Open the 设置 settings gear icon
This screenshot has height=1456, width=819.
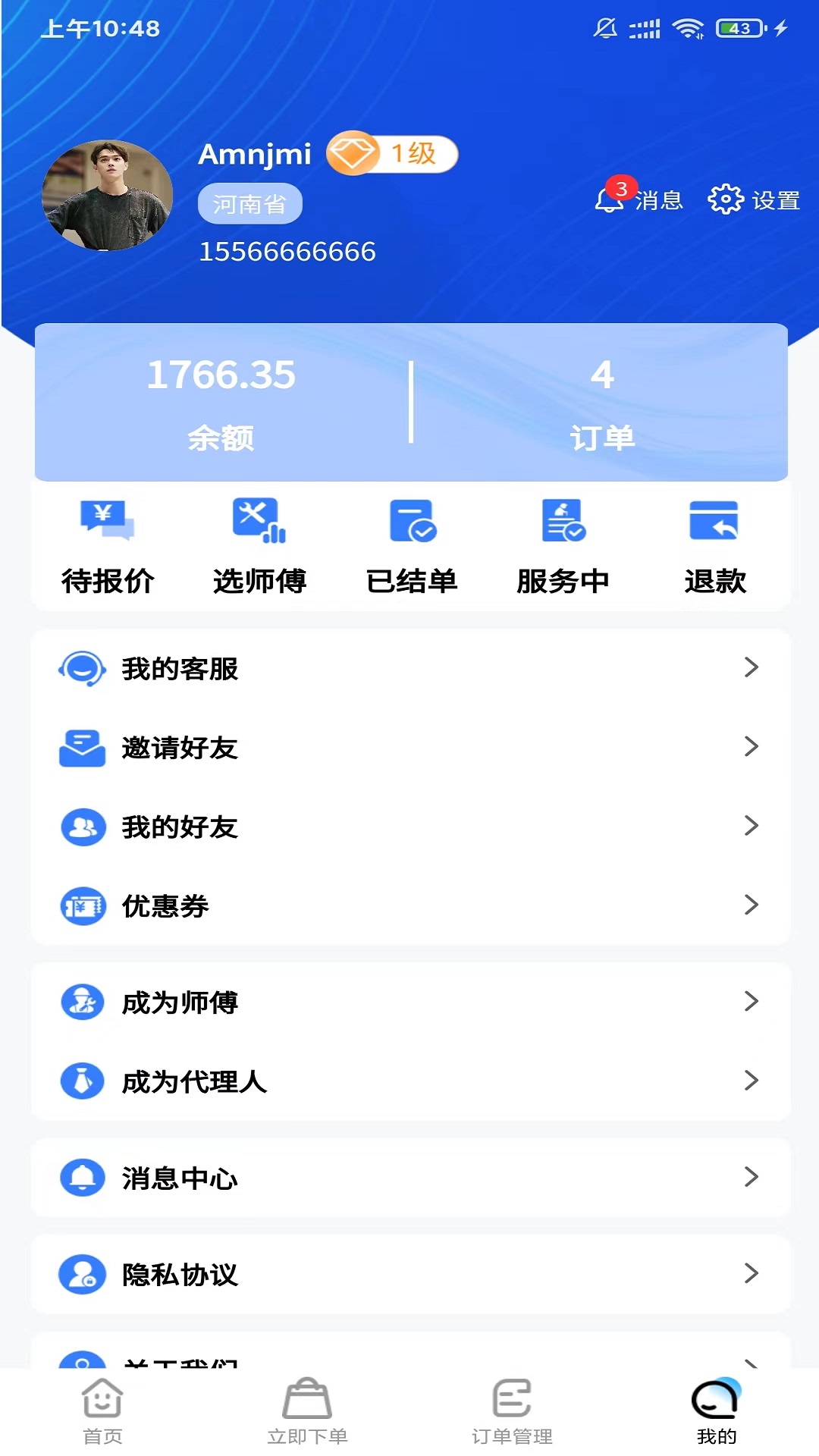coord(724,199)
